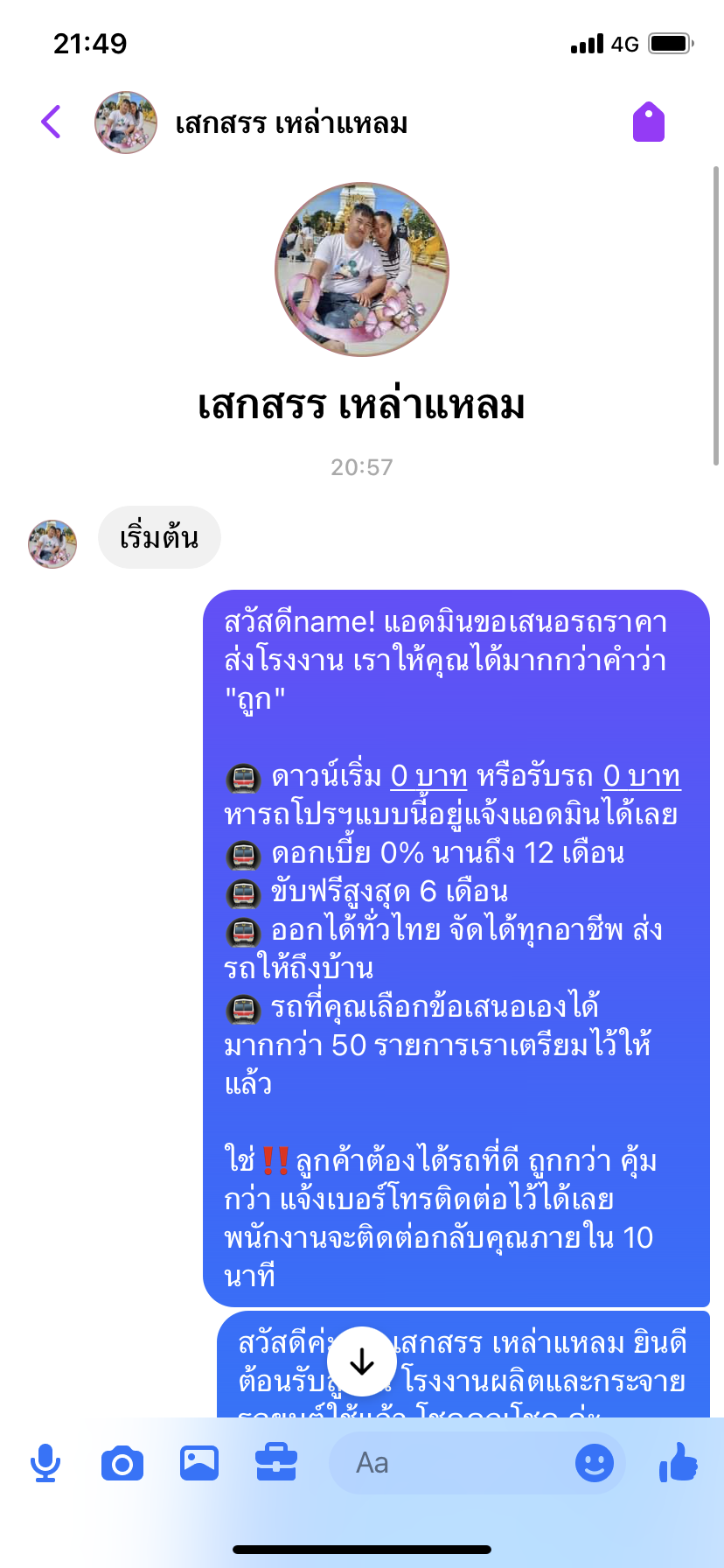This screenshot has height=1568, width=724.
Task: Open the emoji picker
Action: [595, 1463]
